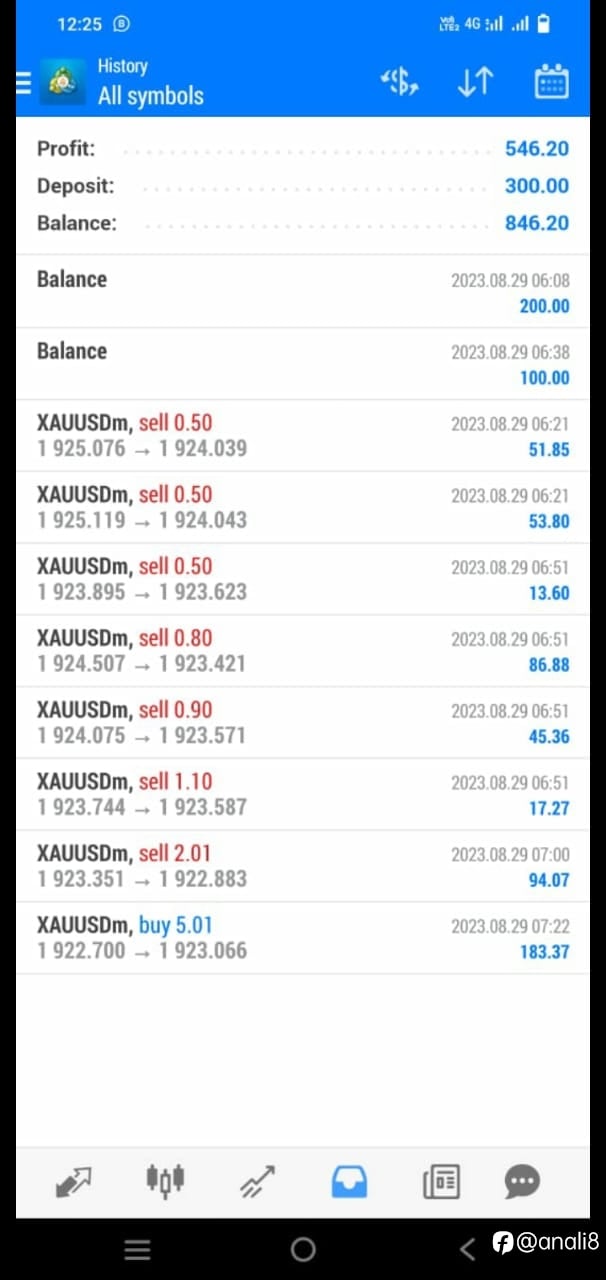Switch to the Trade tab
Viewport: 606px width, 1280px height.
(x=258, y=1182)
